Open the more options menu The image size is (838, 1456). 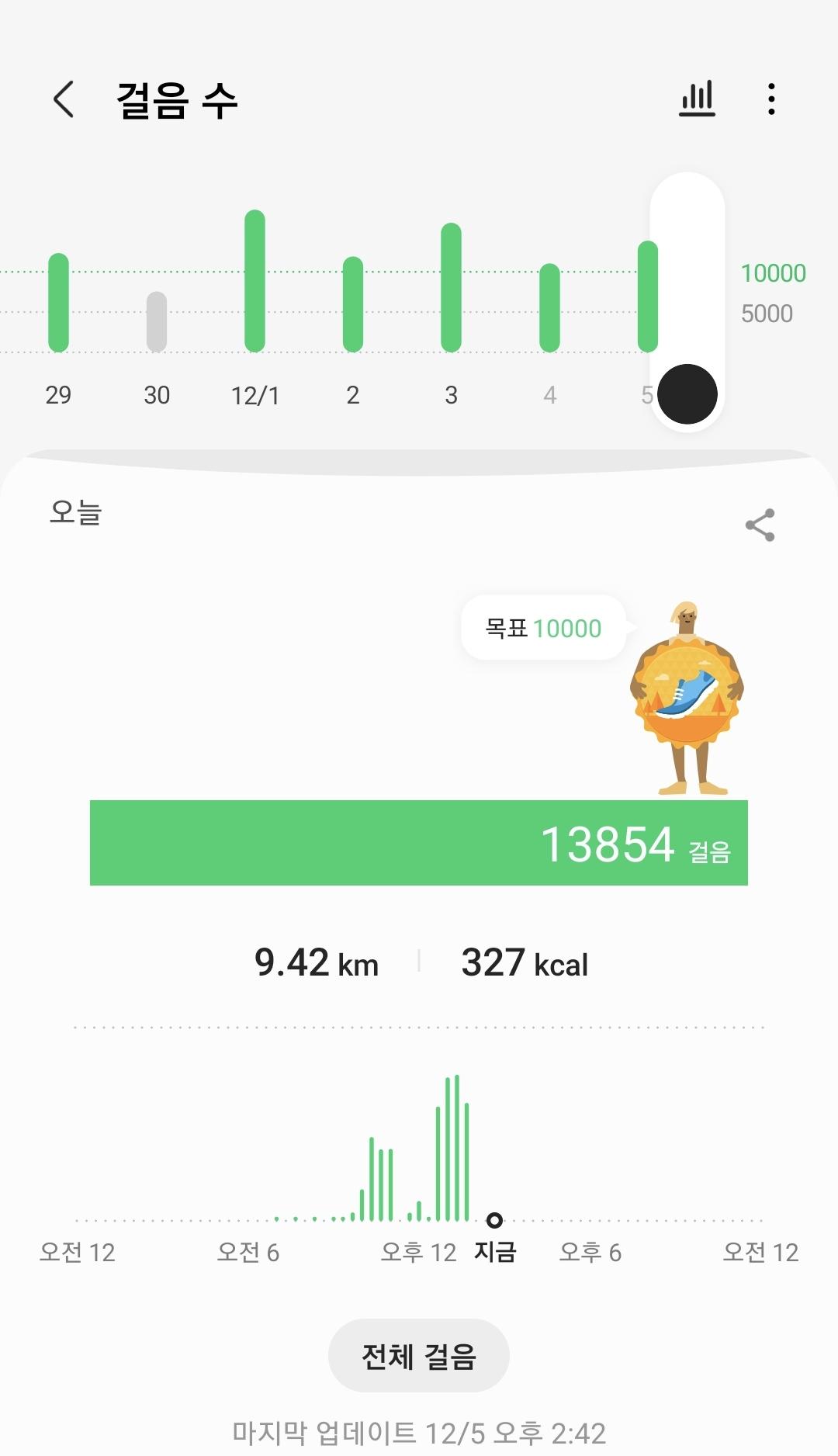[x=770, y=99]
